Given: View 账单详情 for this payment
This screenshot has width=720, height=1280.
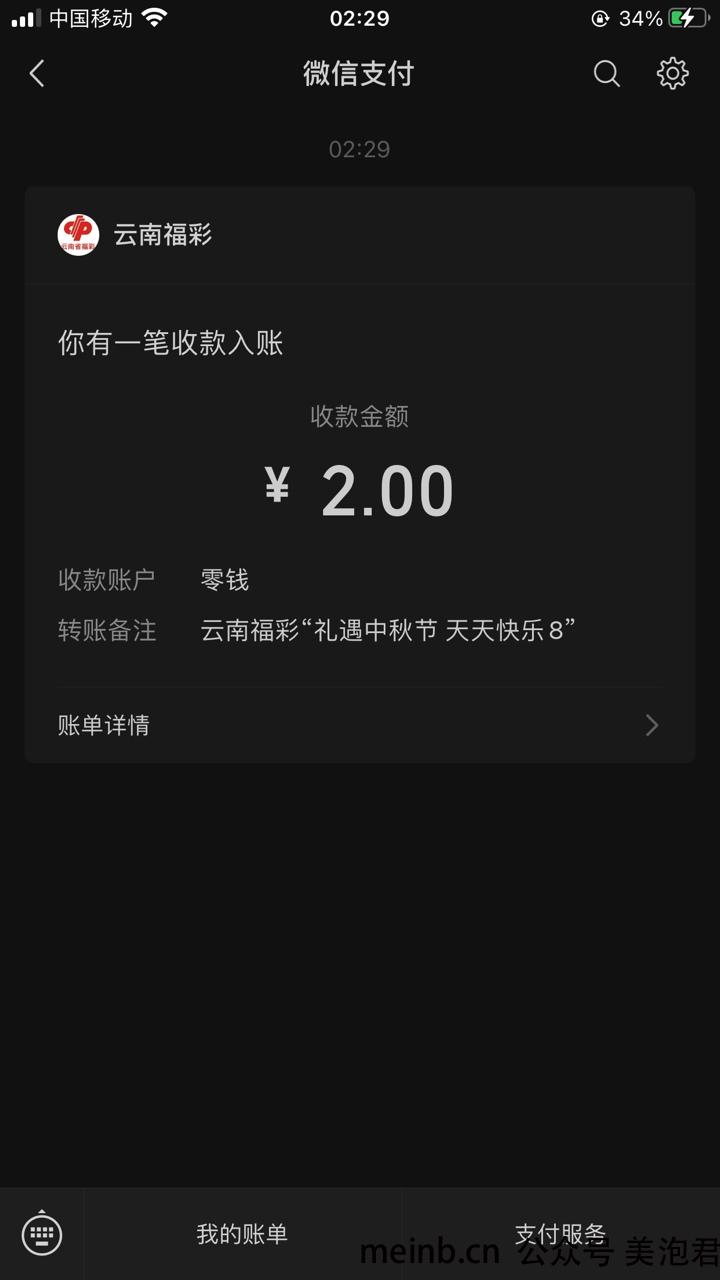Looking at the screenshot, I should pyautogui.click(x=360, y=725).
